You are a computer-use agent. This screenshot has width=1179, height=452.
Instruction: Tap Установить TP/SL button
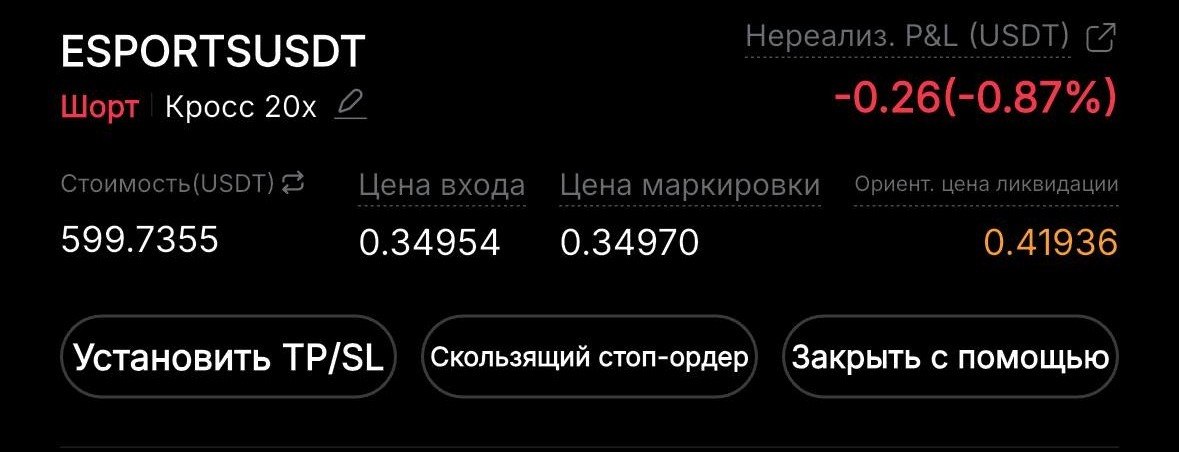(229, 358)
